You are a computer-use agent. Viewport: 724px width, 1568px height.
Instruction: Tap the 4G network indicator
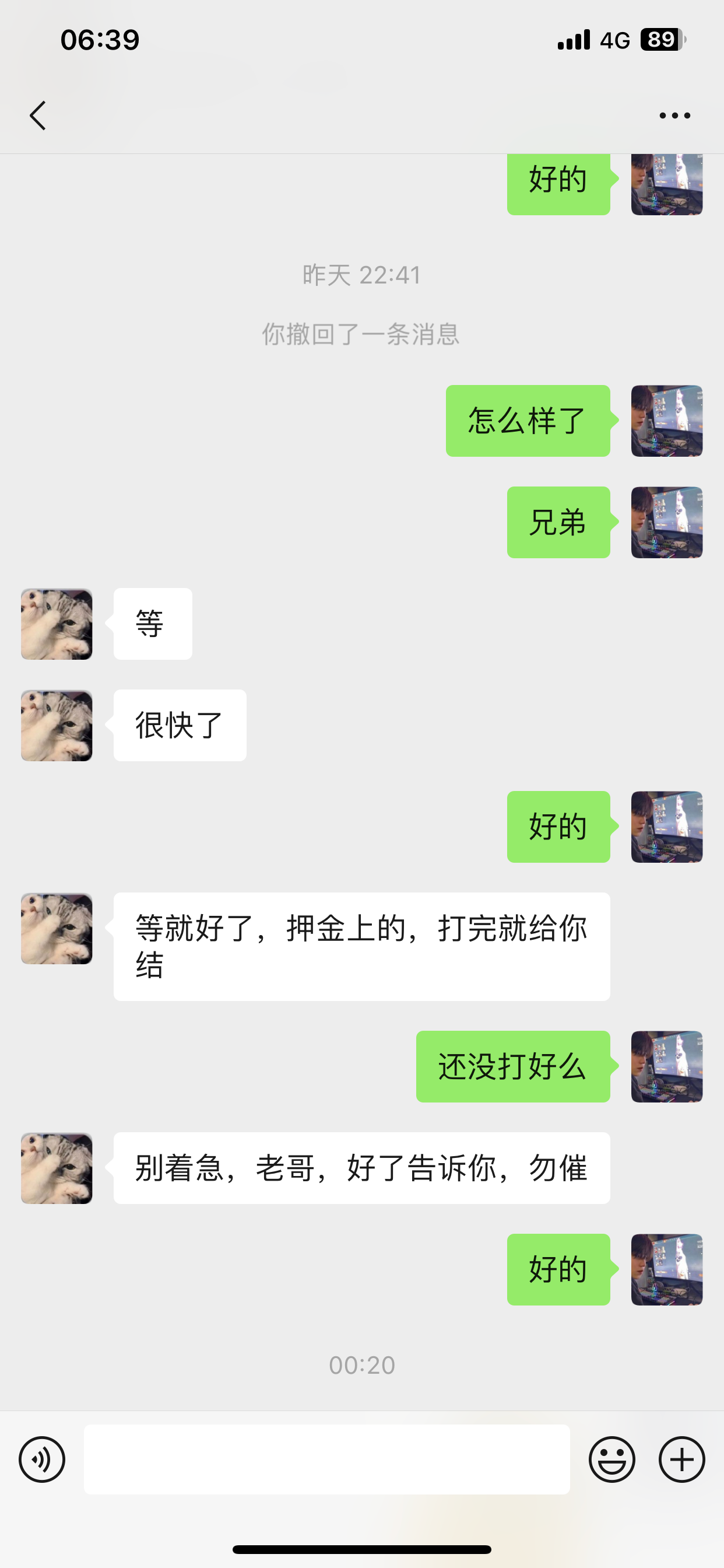pos(615,39)
